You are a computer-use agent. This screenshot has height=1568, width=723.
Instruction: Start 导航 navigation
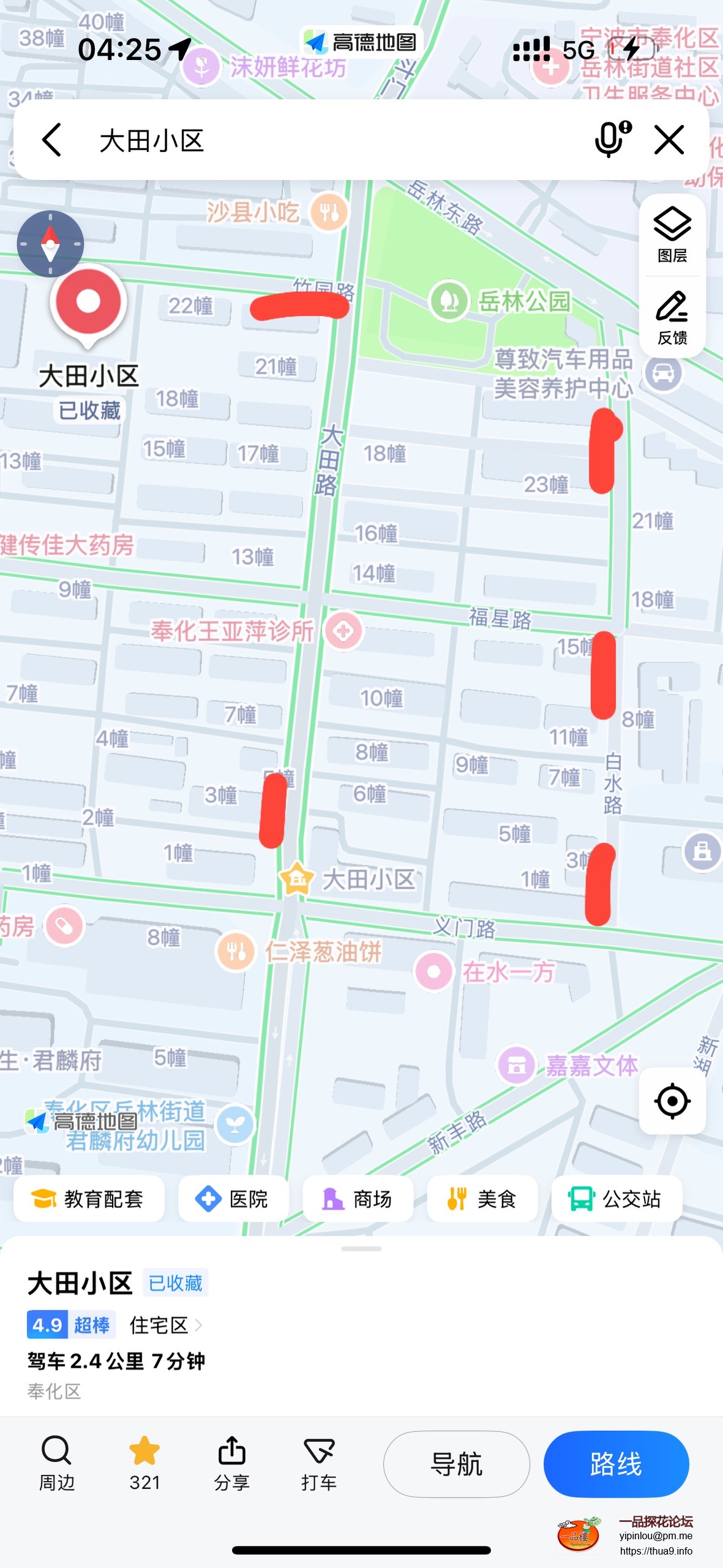456,1464
